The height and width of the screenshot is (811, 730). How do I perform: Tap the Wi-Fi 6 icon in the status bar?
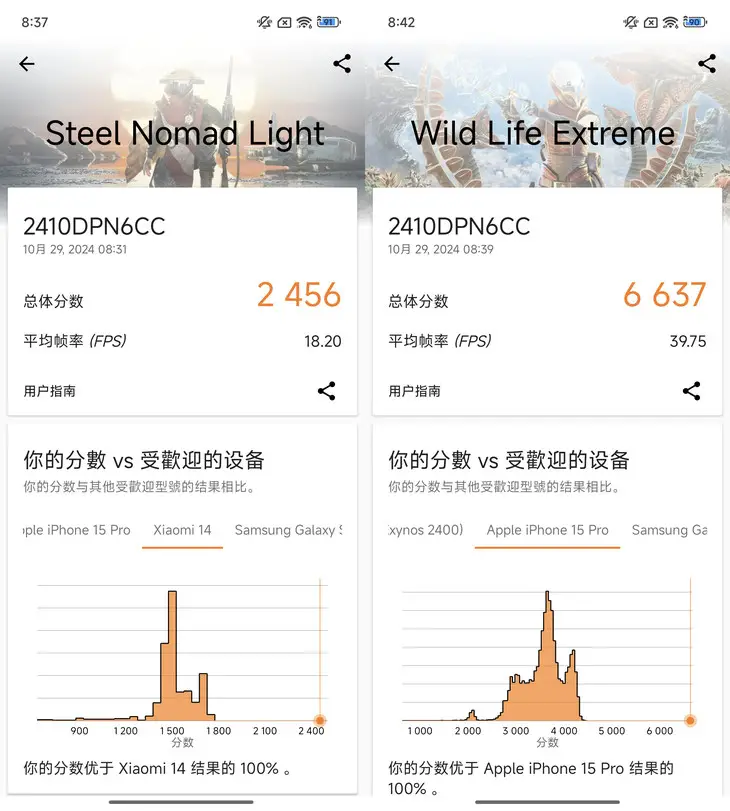pos(305,20)
